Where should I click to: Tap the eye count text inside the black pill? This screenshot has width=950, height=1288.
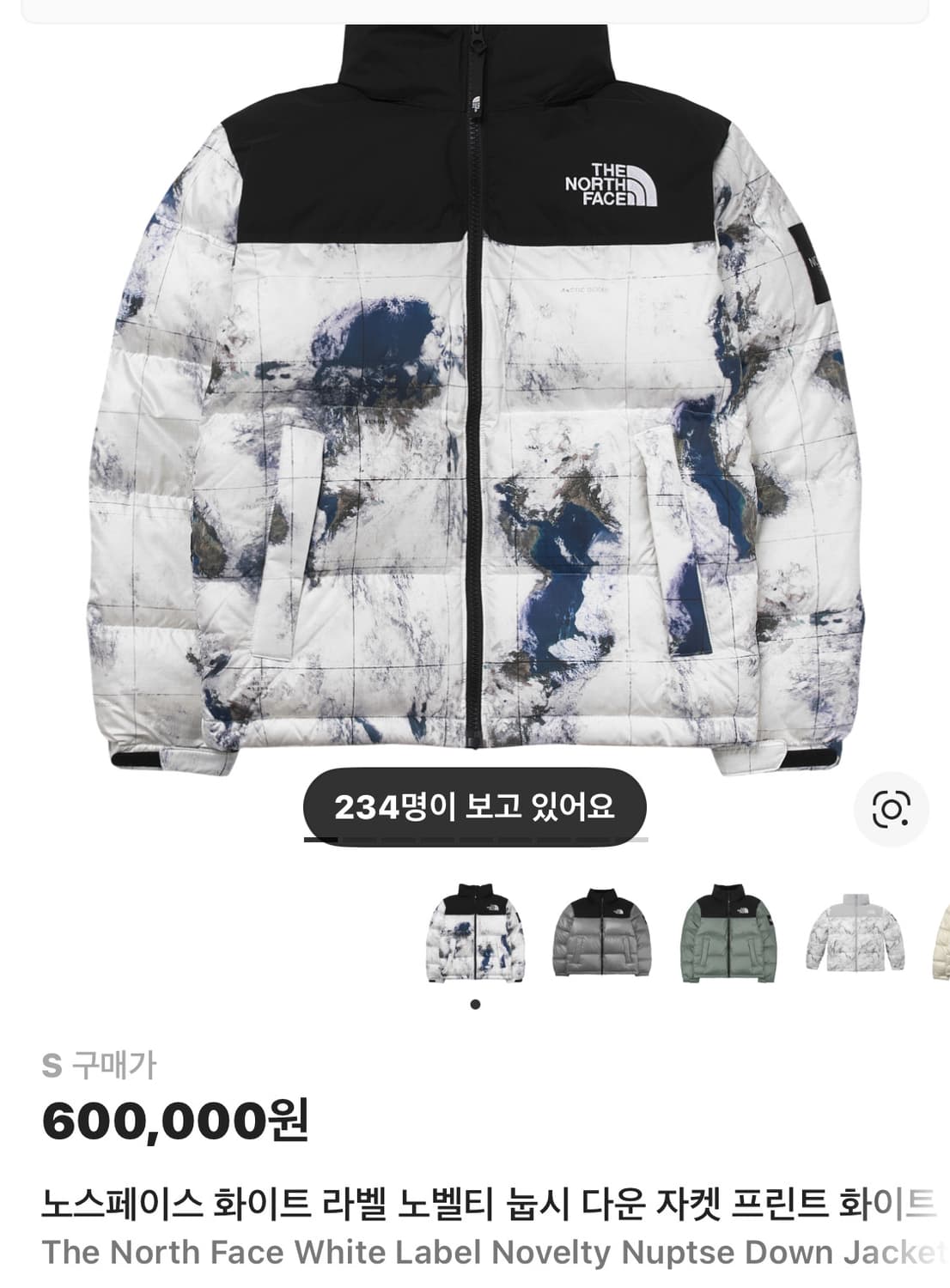pos(473,808)
